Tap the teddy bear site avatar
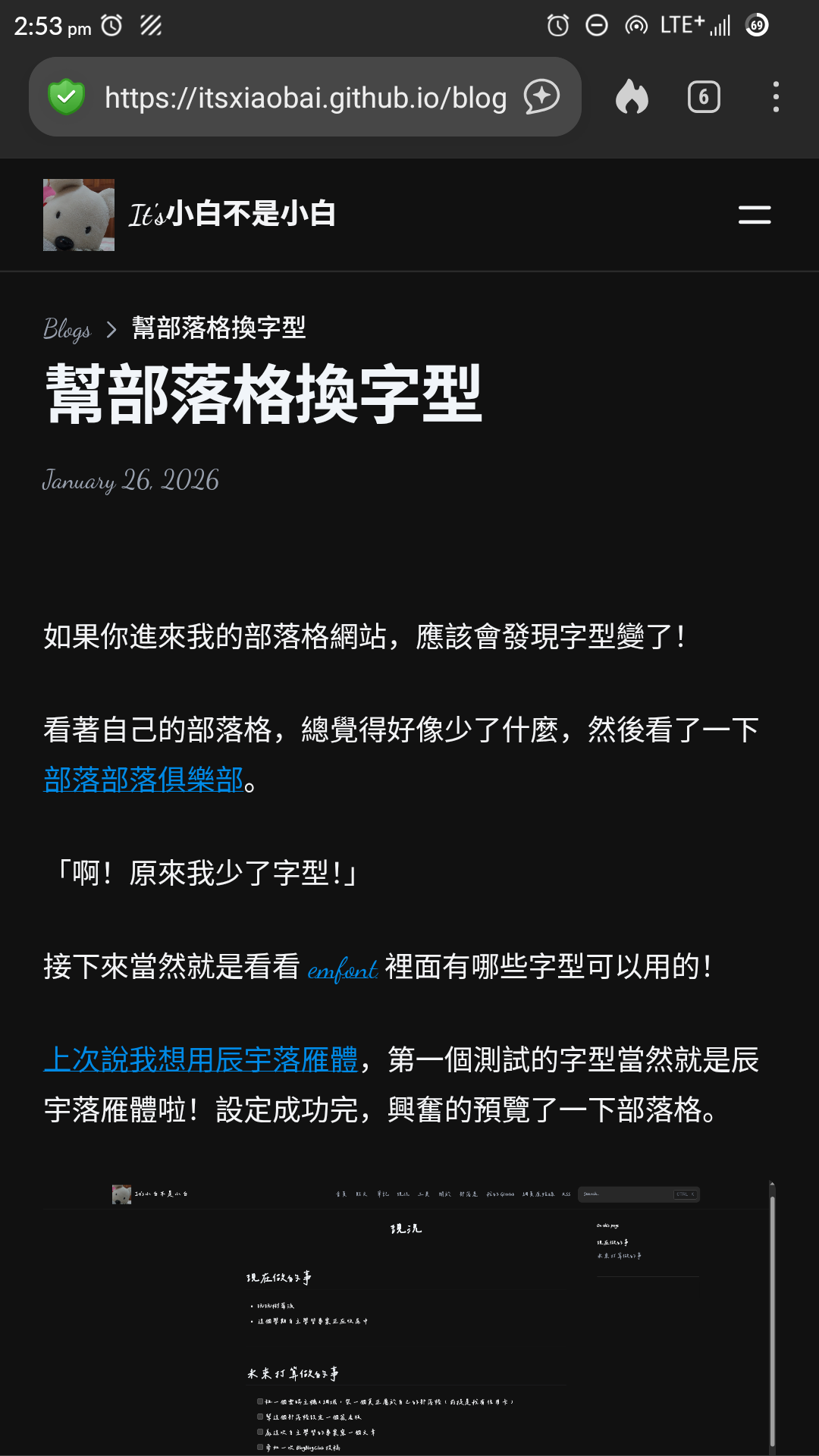819x1456 pixels. 80,213
